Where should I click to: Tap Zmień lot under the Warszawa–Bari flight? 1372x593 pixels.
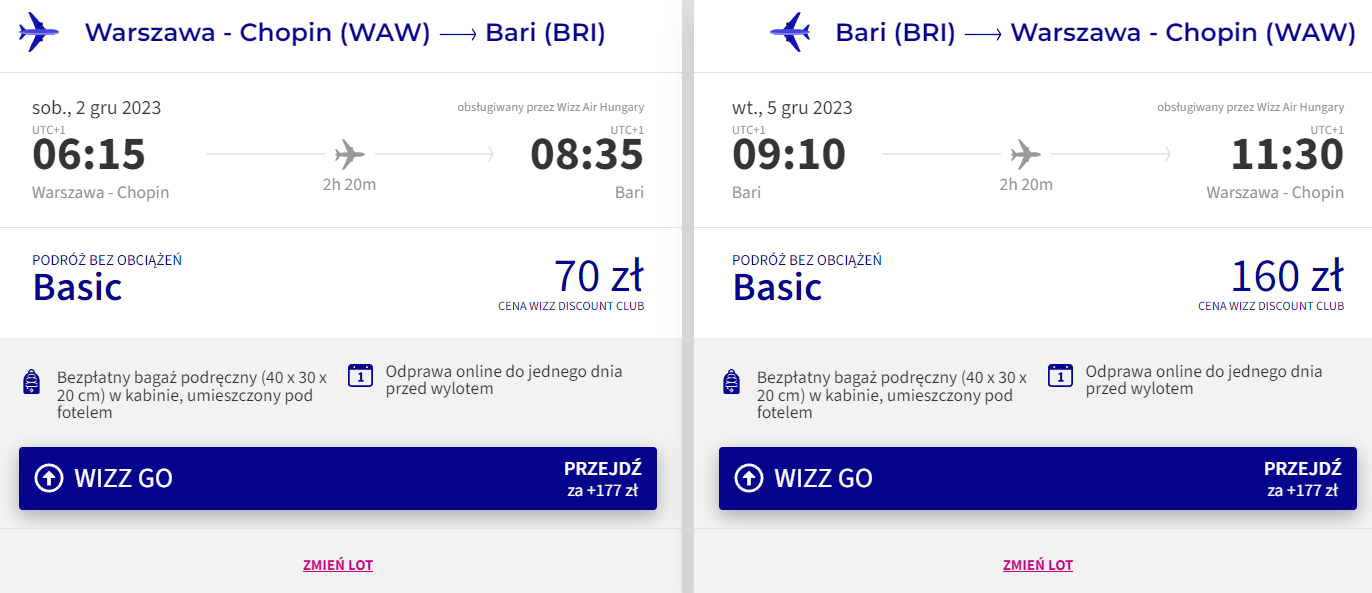tap(338, 565)
